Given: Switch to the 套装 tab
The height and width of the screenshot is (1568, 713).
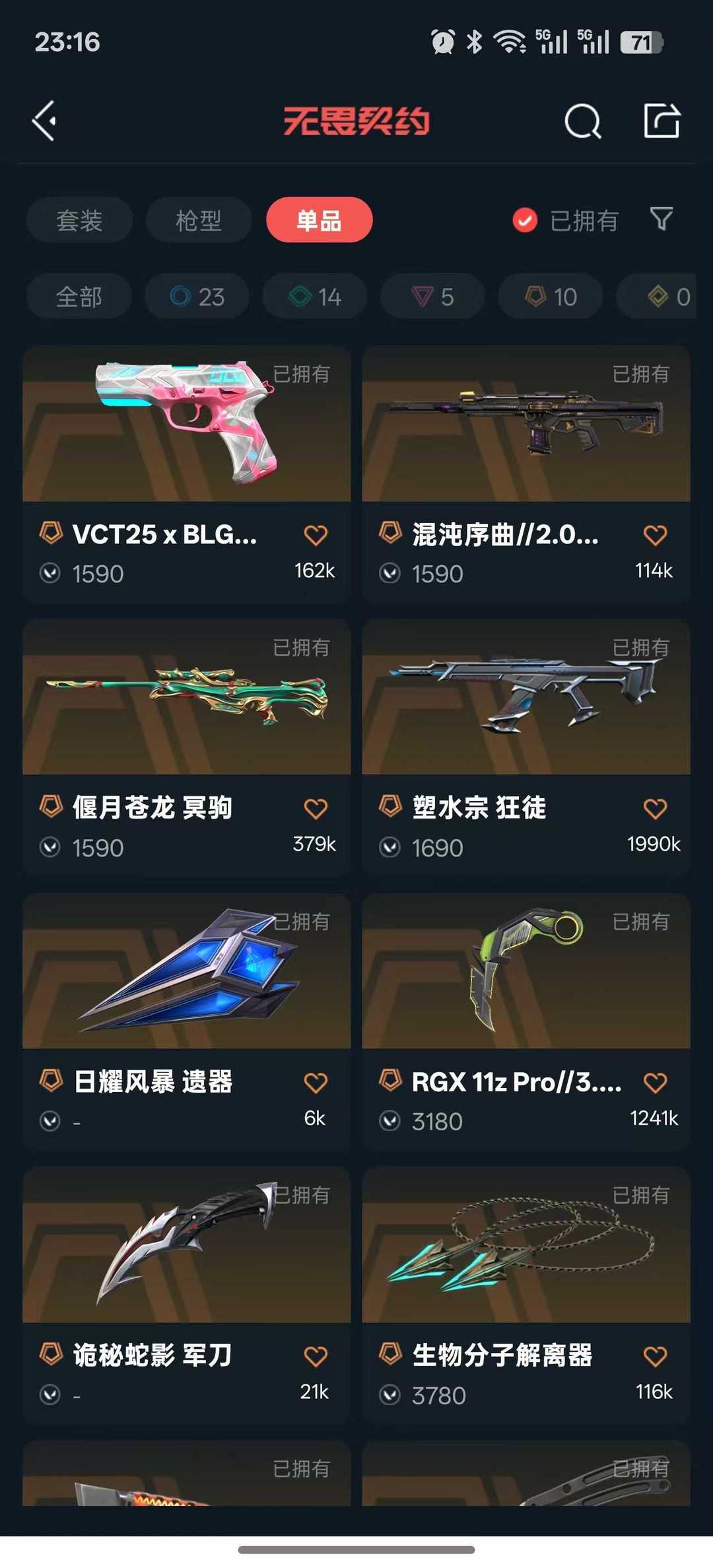Looking at the screenshot, I should coord(79,220).
